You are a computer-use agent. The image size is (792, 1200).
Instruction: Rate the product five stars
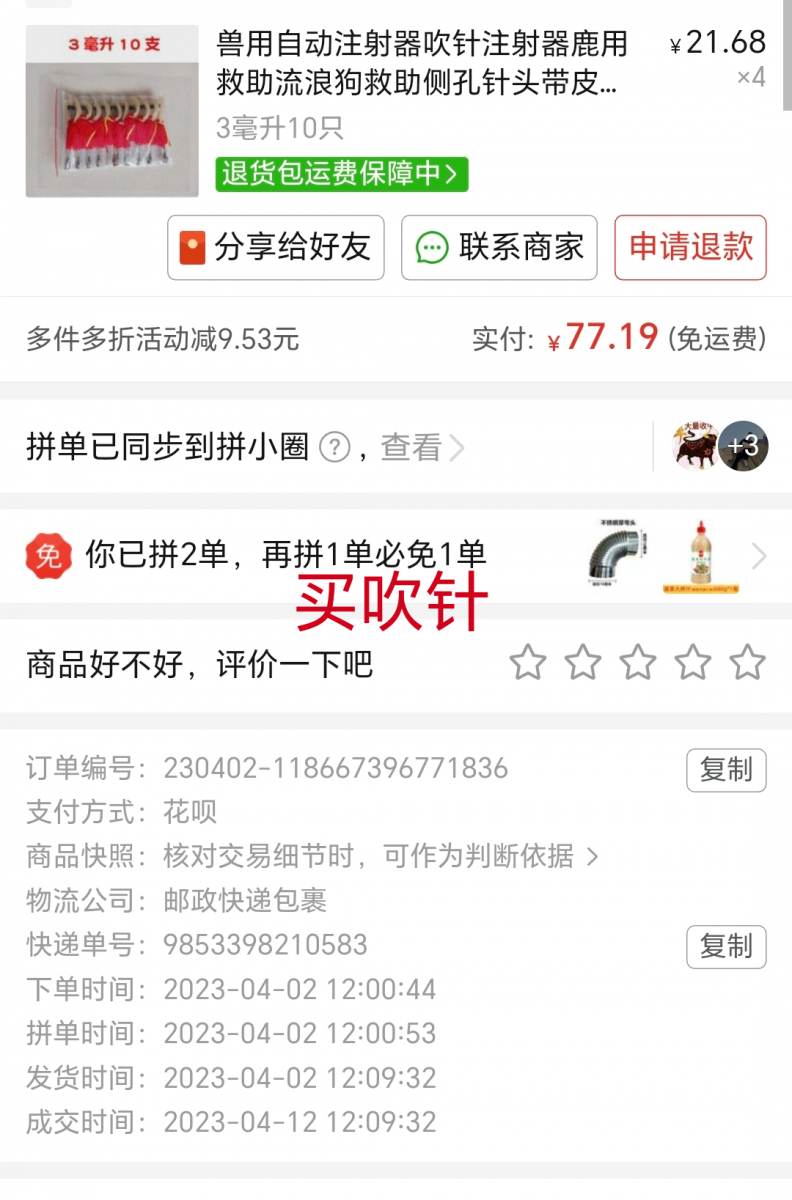tap(747, 662)
